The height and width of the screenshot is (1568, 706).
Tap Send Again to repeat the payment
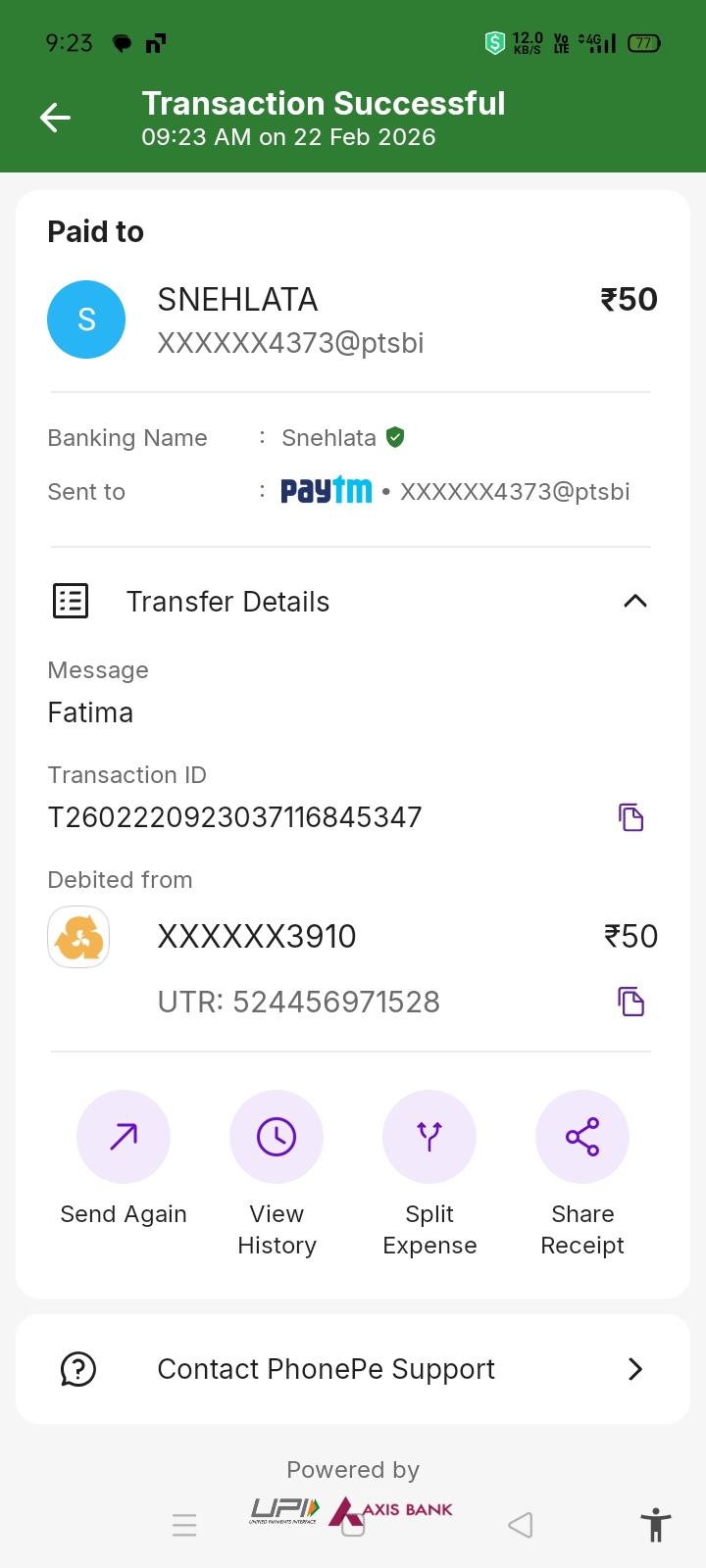click(x=124, y=1137)
